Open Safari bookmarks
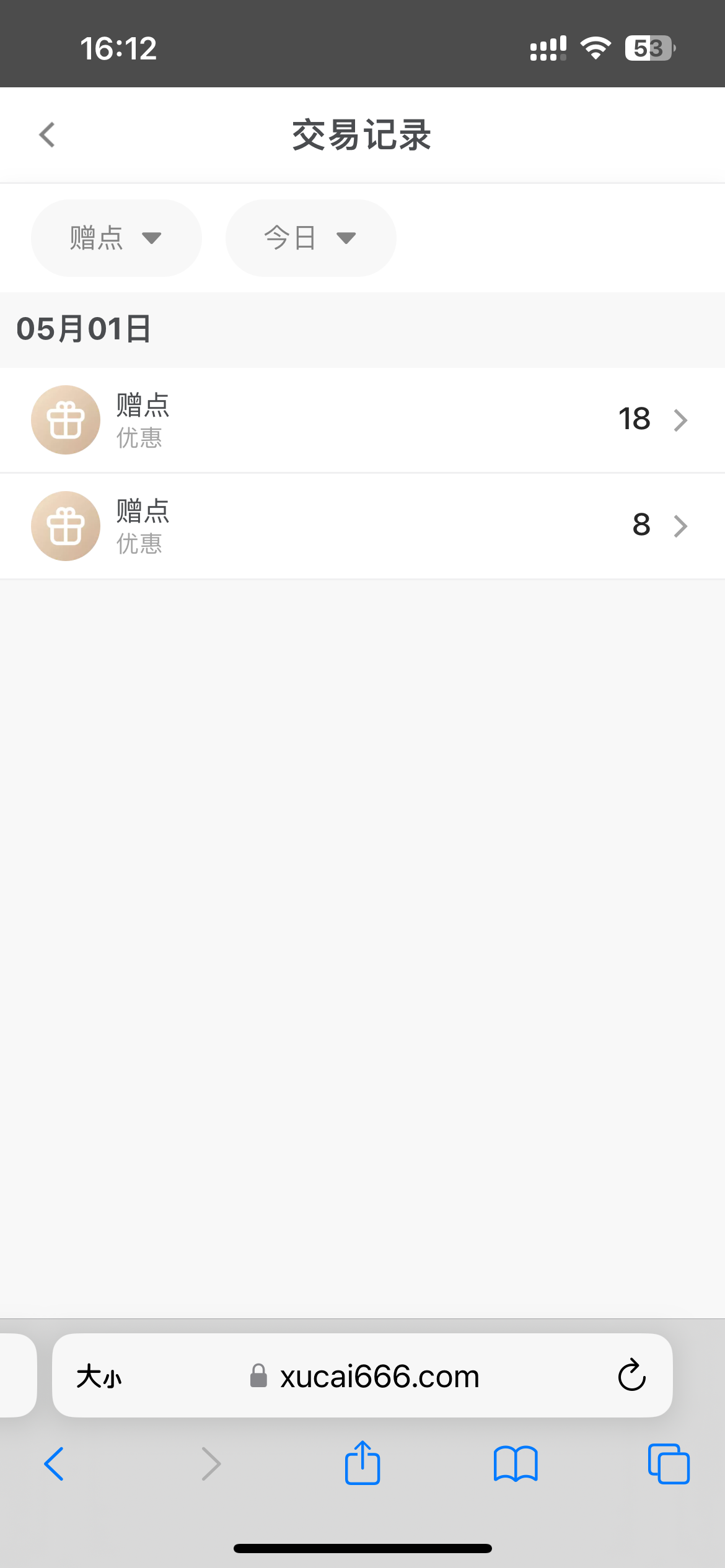 click(x=516, y=1464)
